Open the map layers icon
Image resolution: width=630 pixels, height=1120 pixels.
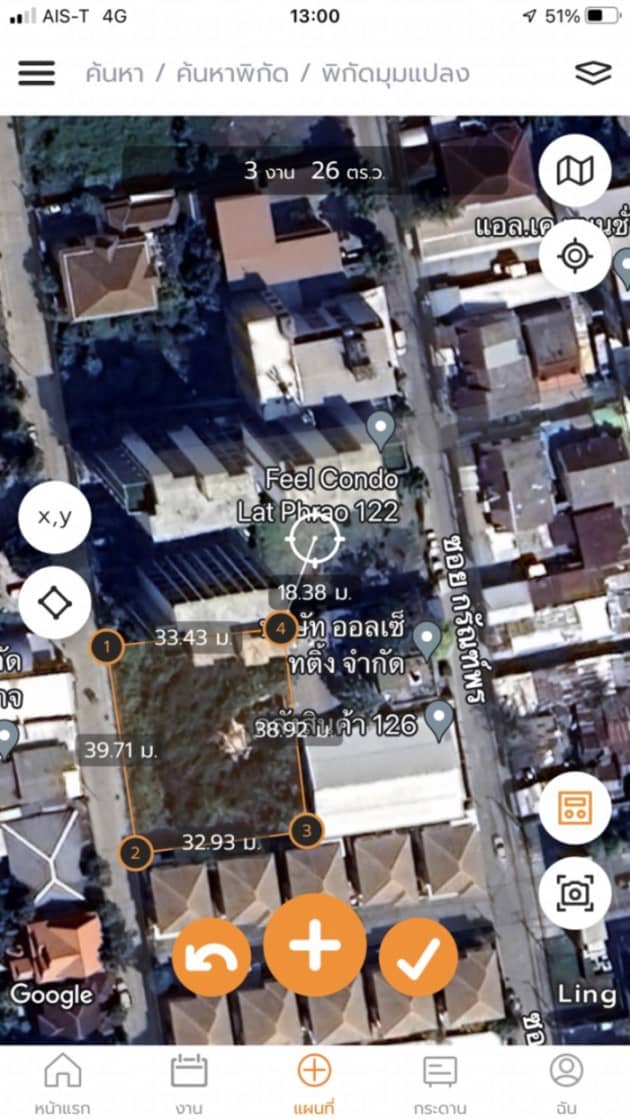coord(593,73)
